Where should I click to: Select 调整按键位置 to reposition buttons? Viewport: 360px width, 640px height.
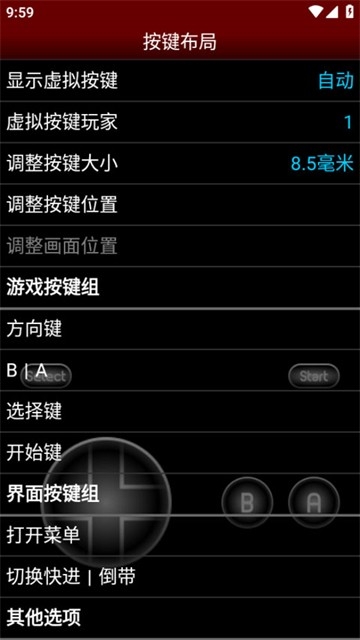[x=180, y=205]
